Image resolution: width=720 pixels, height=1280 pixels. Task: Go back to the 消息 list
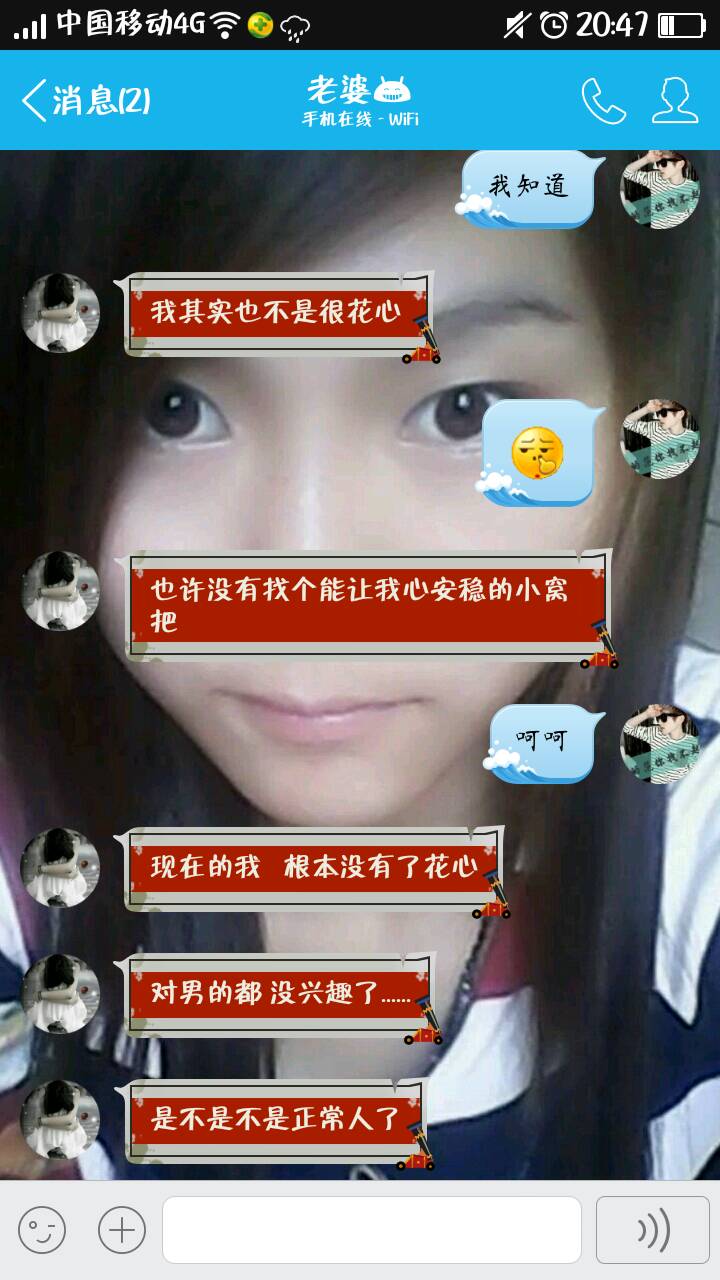pos(85,101)
